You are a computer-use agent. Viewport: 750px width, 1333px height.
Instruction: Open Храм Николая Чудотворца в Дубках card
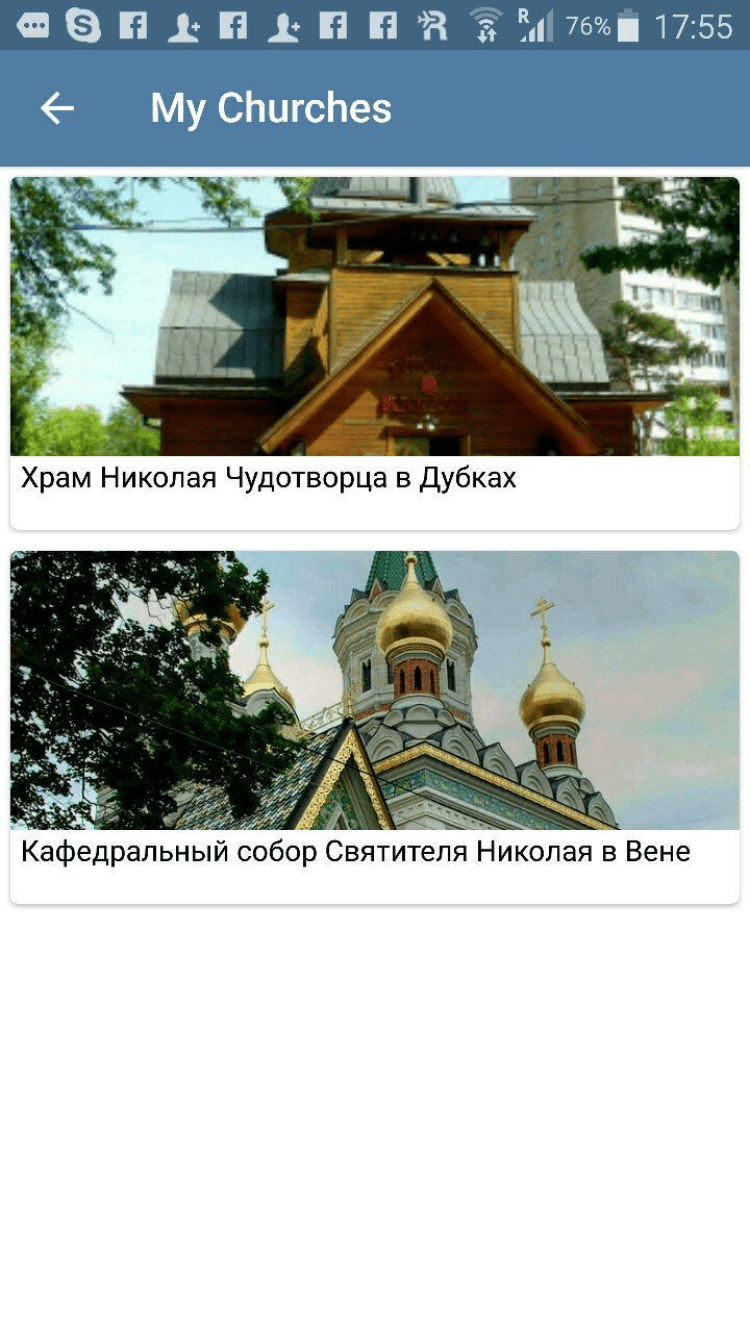point(374,352)
